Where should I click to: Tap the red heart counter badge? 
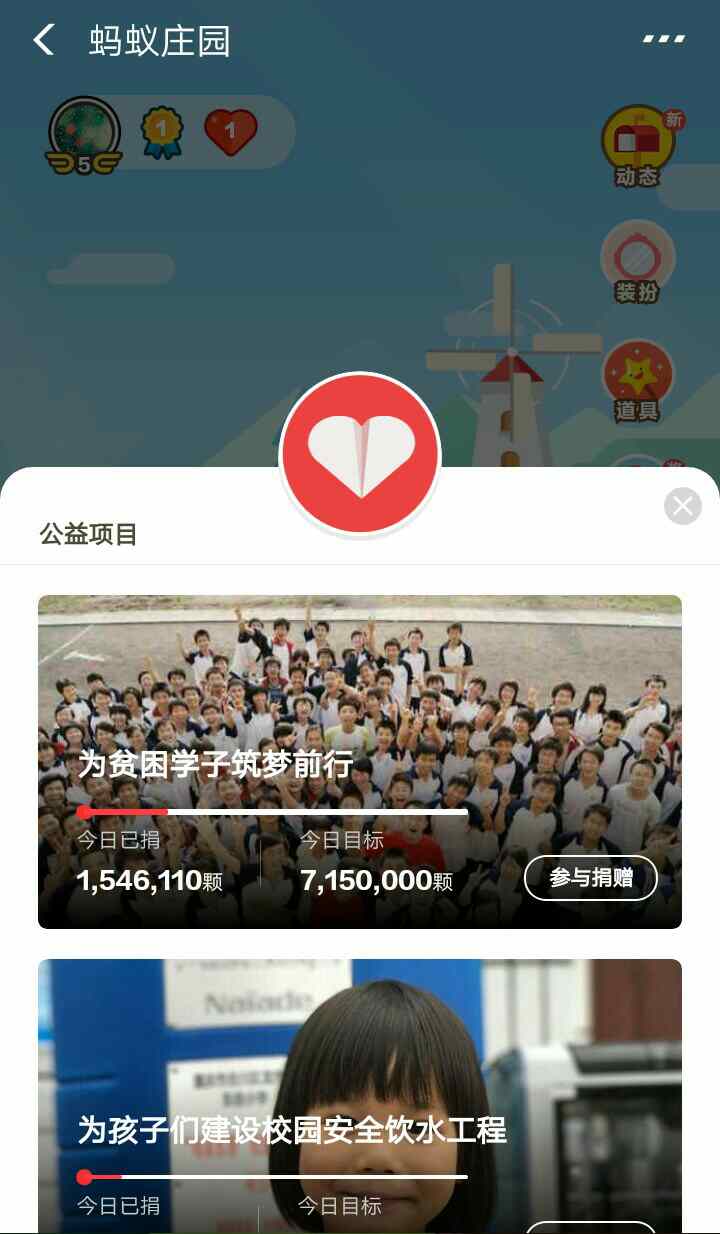point(231,132)
